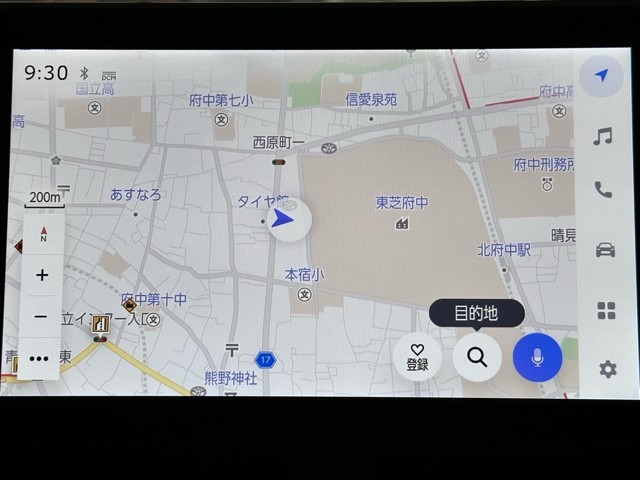Search for a destination (目的地)
Viewport: 640px width, 480px height.
tap(477, 357)
